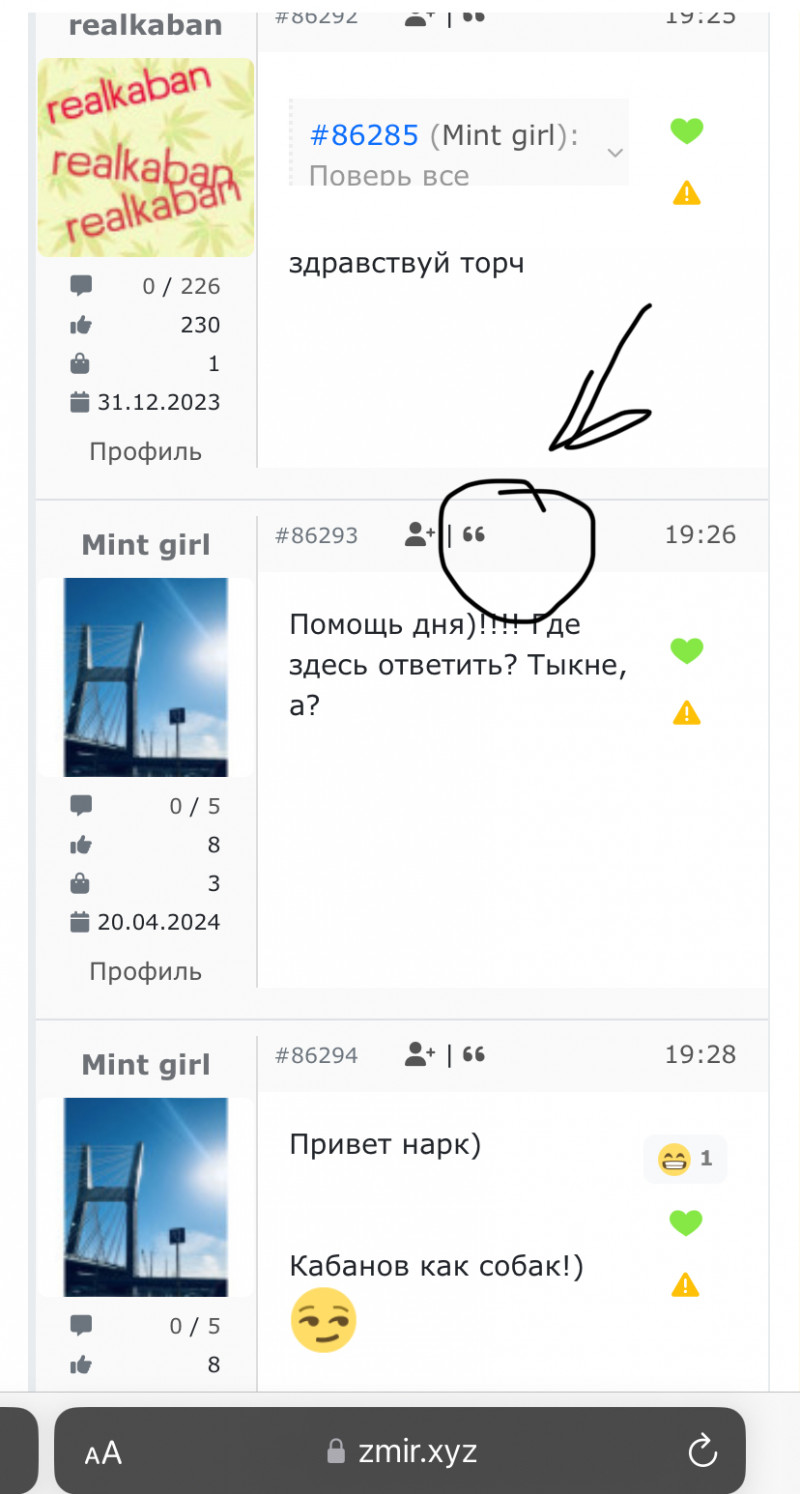The height and width of the screenshot is (1494, 800).
Task: Like the post "Помощь дня" with the heart
Action: (x=686, y=651)
